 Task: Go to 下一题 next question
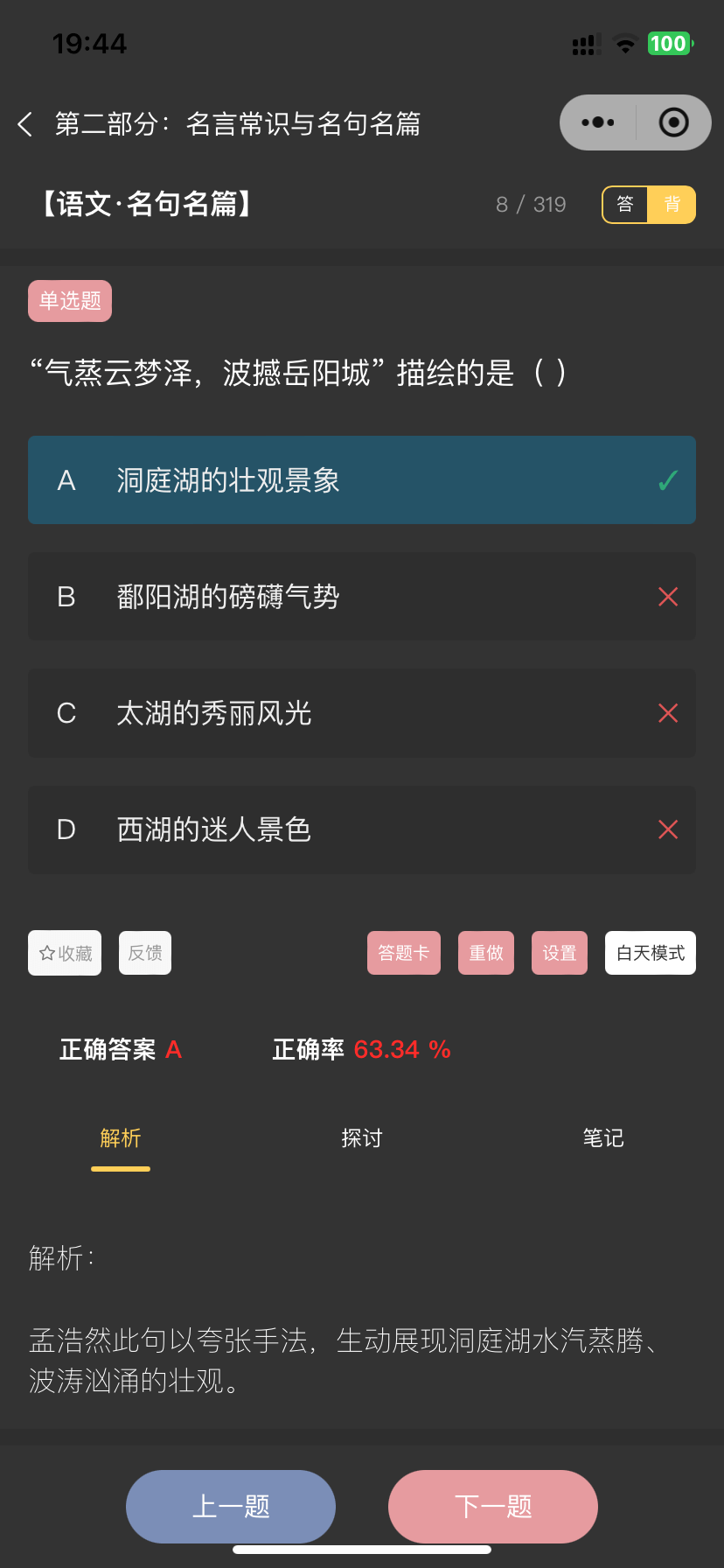pos(493,1507)
